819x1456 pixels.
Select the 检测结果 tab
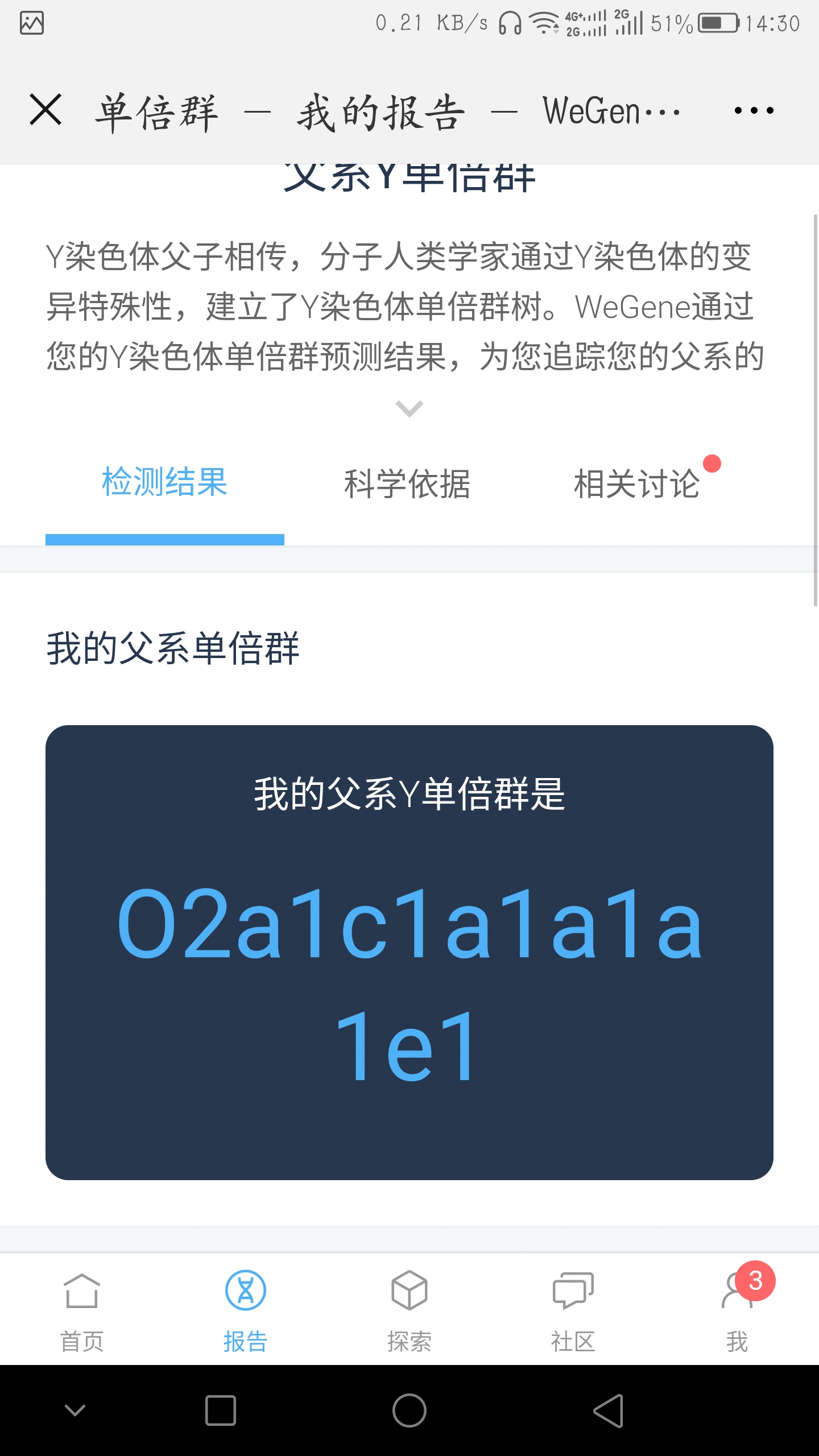click(x=165, y=483)
